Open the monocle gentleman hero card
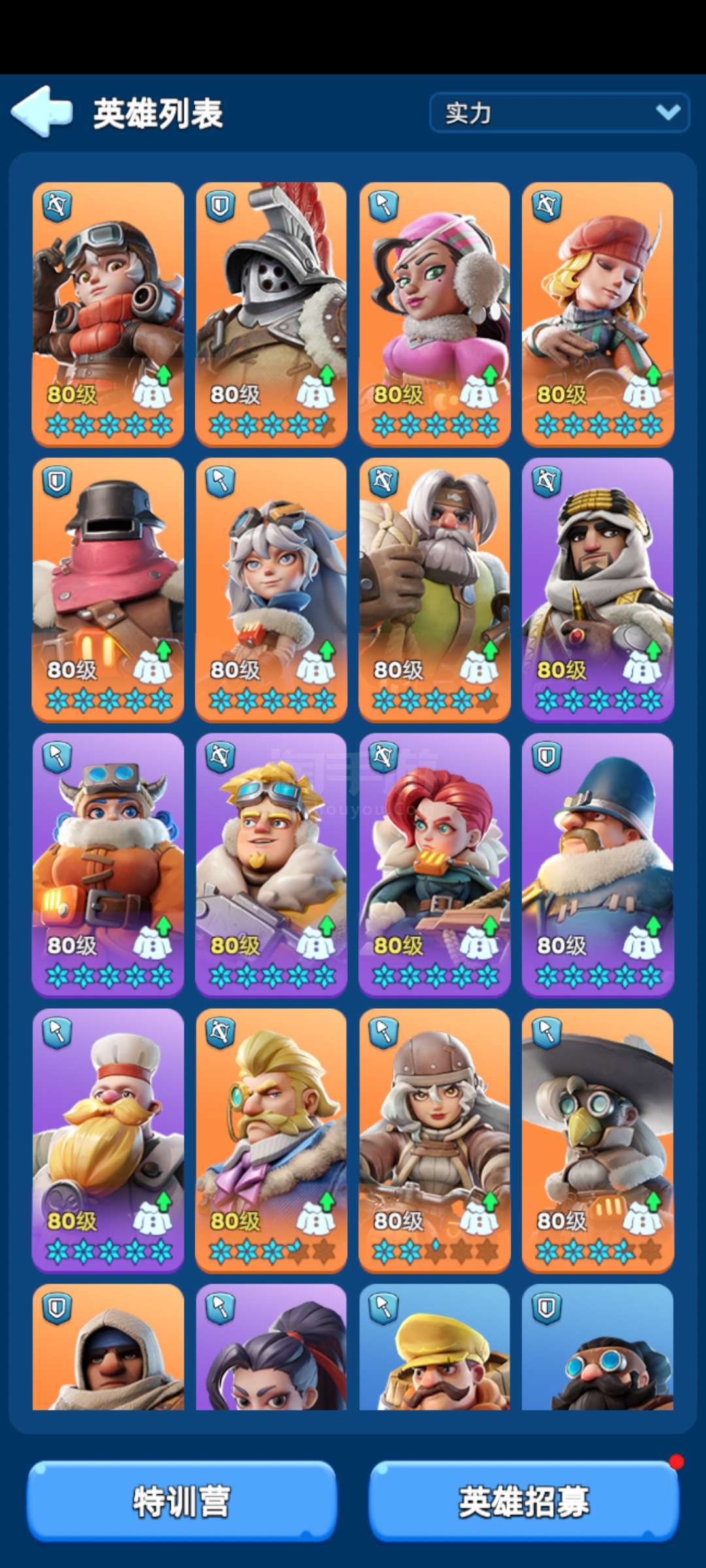 [271, 1141]
